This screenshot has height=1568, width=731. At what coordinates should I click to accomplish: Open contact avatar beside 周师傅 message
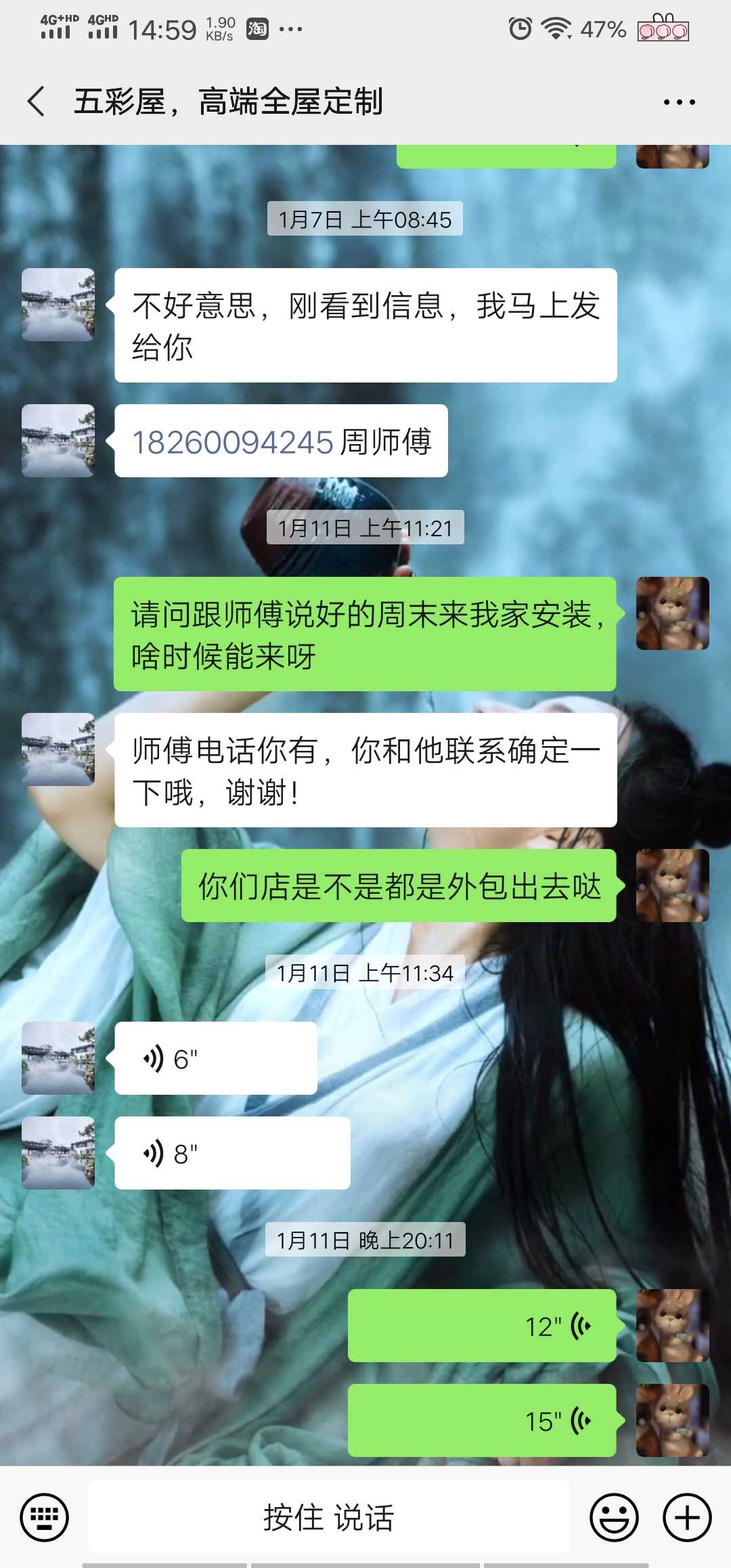click(58, 441)
